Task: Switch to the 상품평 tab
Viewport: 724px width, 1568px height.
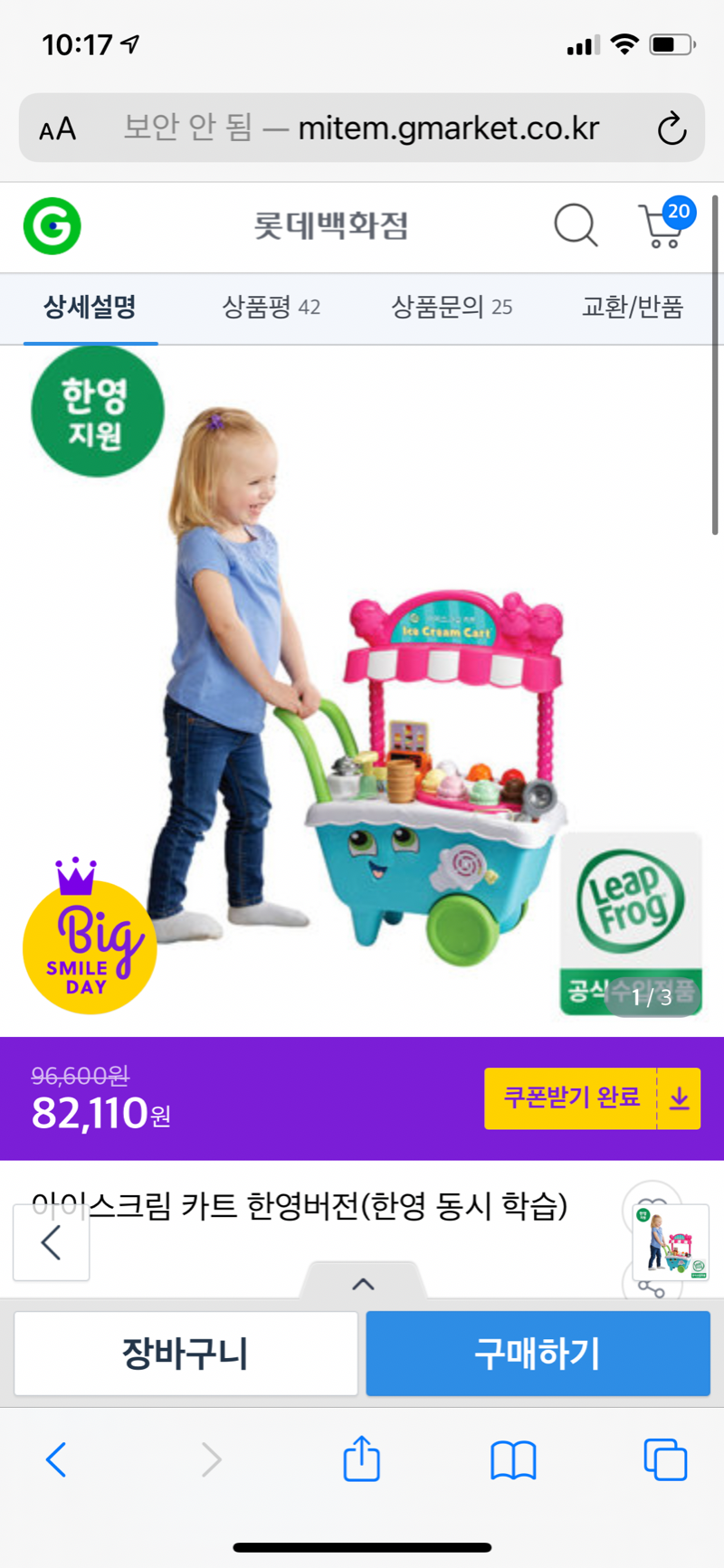Action: click(271, 307)
